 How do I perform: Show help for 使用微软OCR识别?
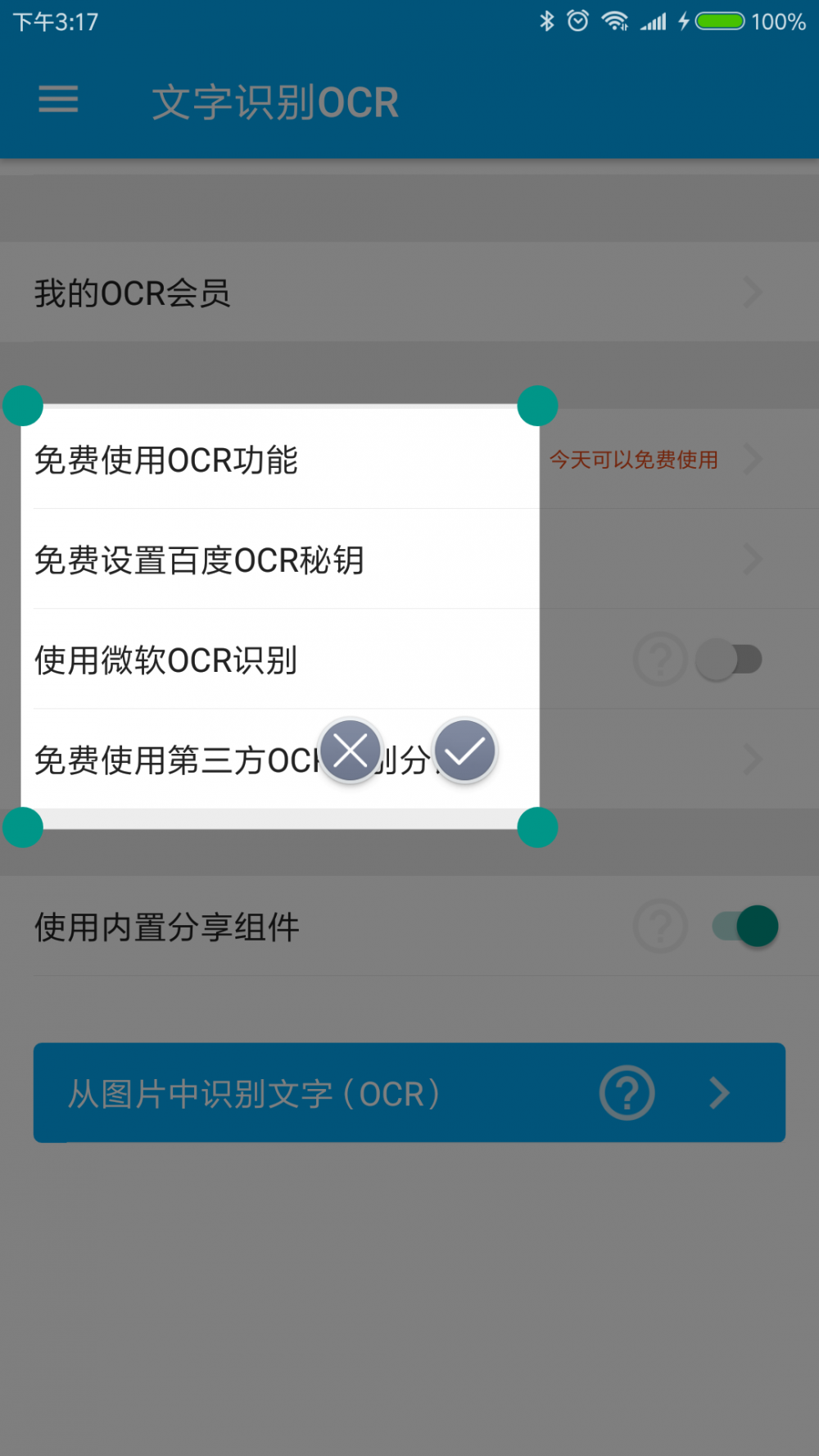660,660
